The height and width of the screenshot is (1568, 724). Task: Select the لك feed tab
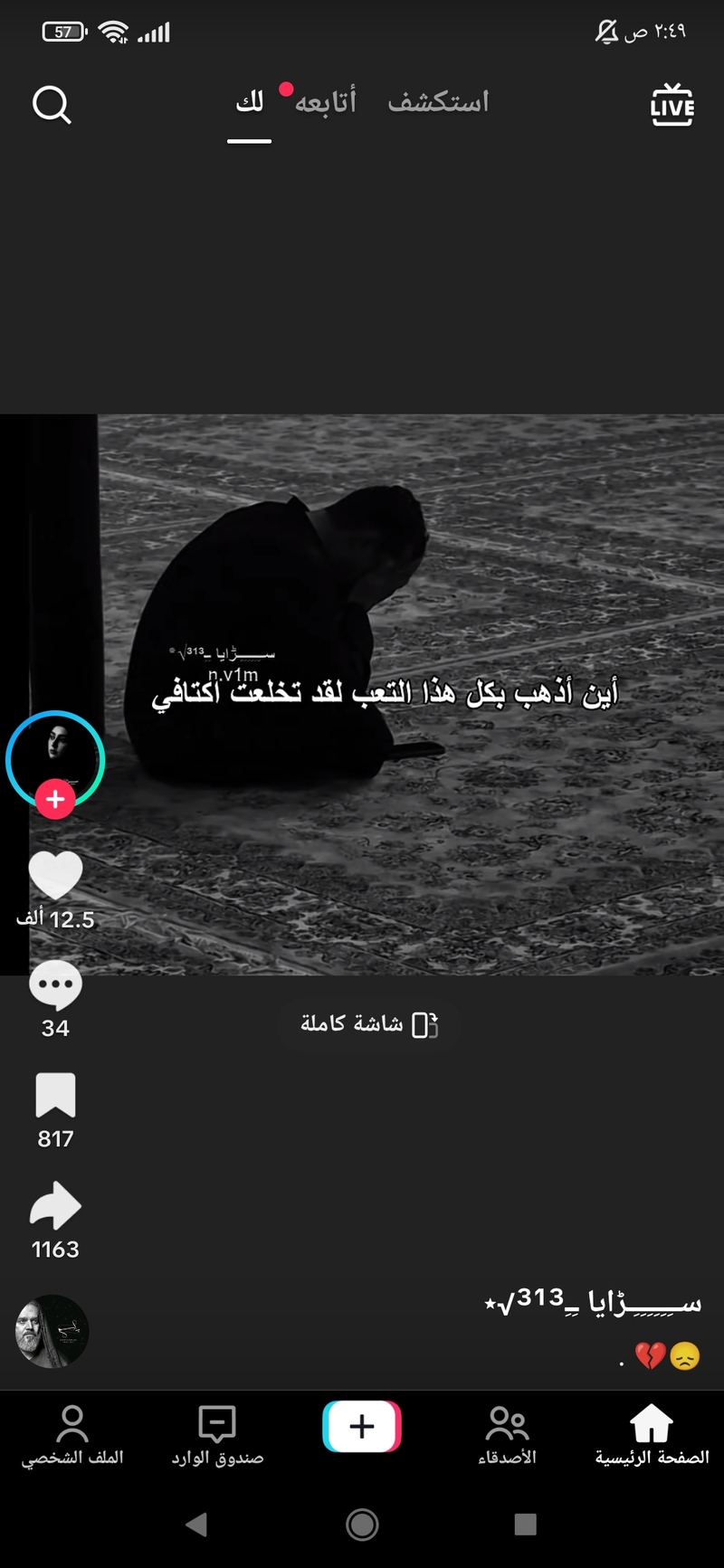click(x=249, y=102)
